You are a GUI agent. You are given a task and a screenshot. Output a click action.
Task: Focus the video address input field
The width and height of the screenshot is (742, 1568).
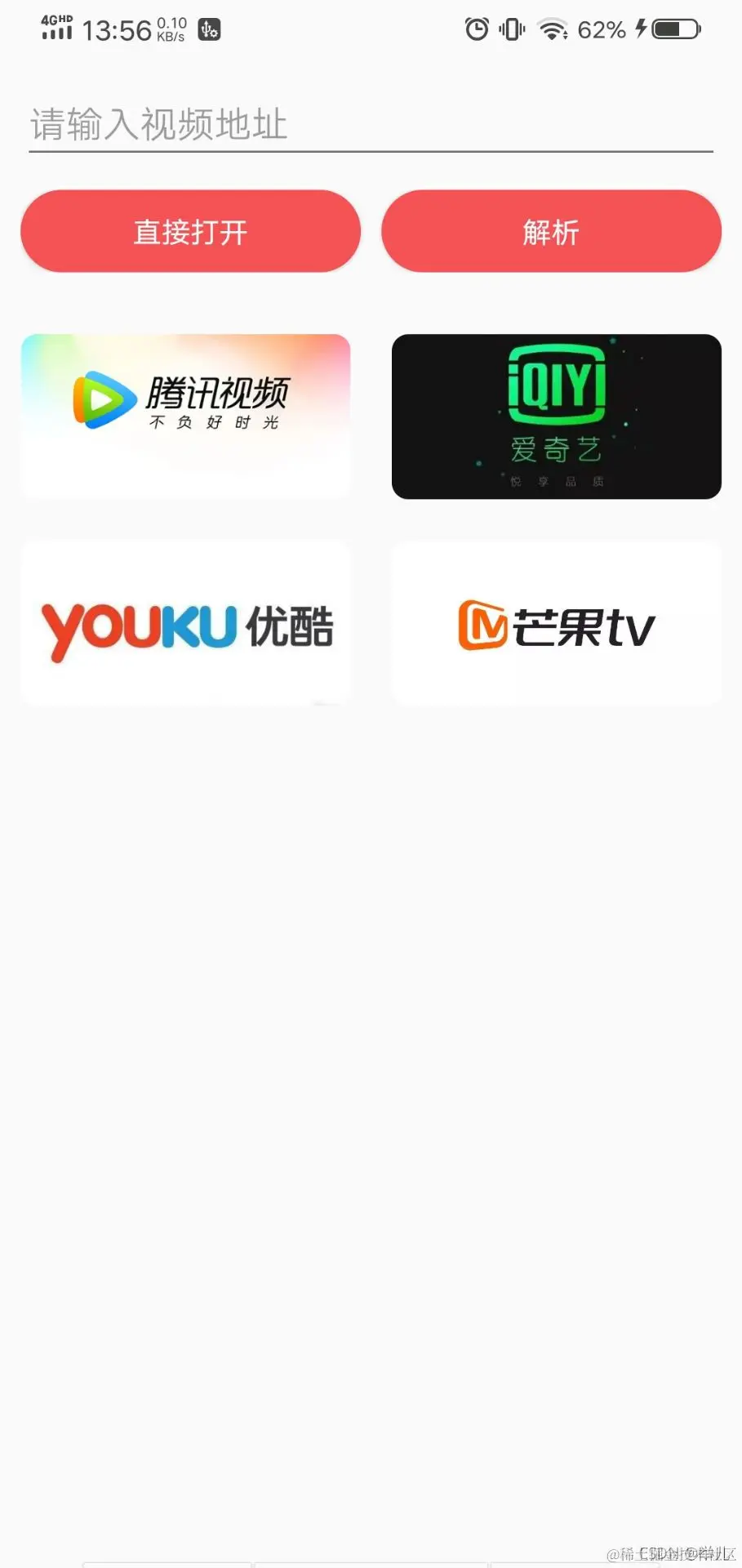pyautogui.click(x=371, y=125)
